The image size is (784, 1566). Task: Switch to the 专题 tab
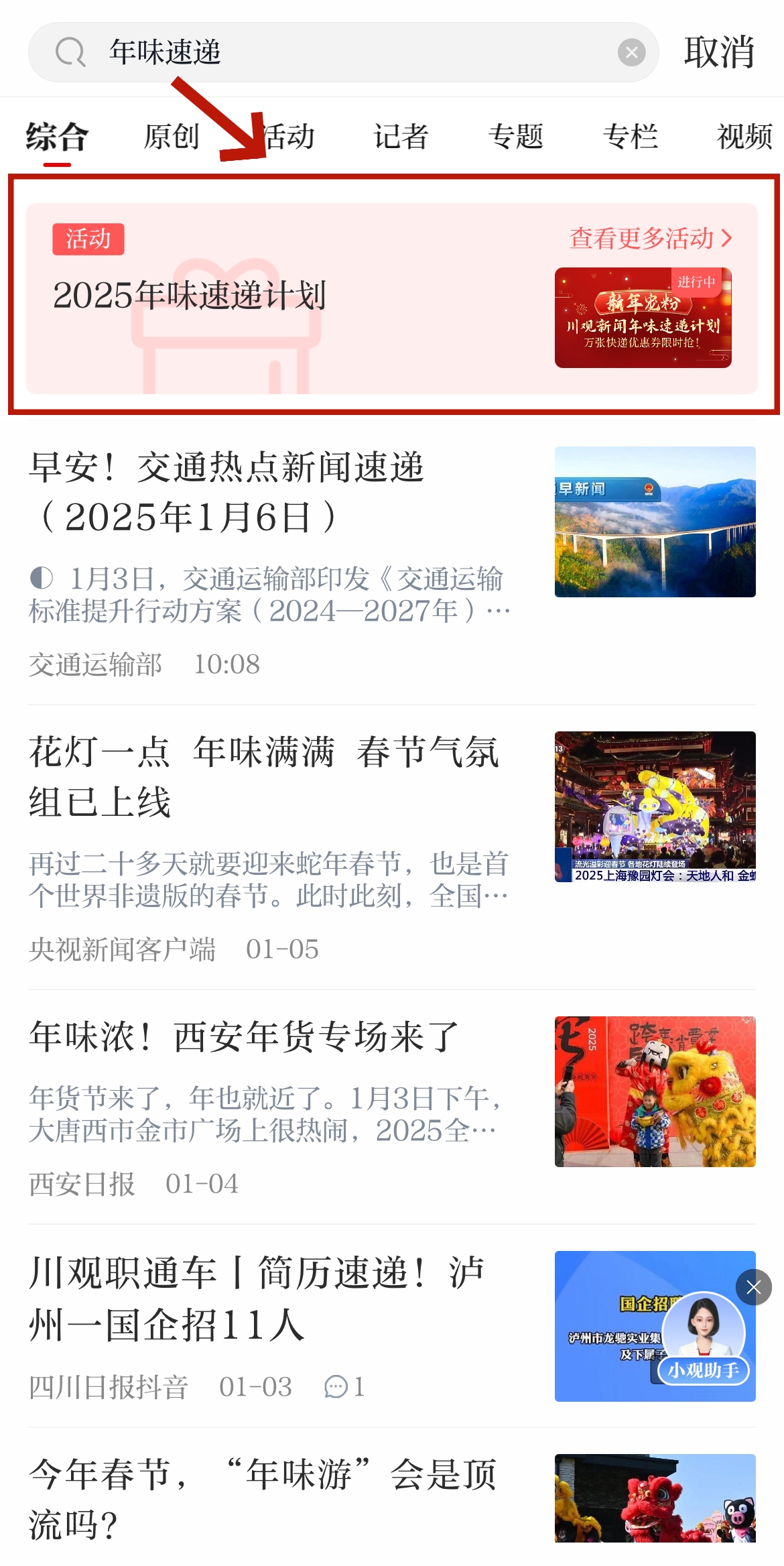tap(515, 137)
